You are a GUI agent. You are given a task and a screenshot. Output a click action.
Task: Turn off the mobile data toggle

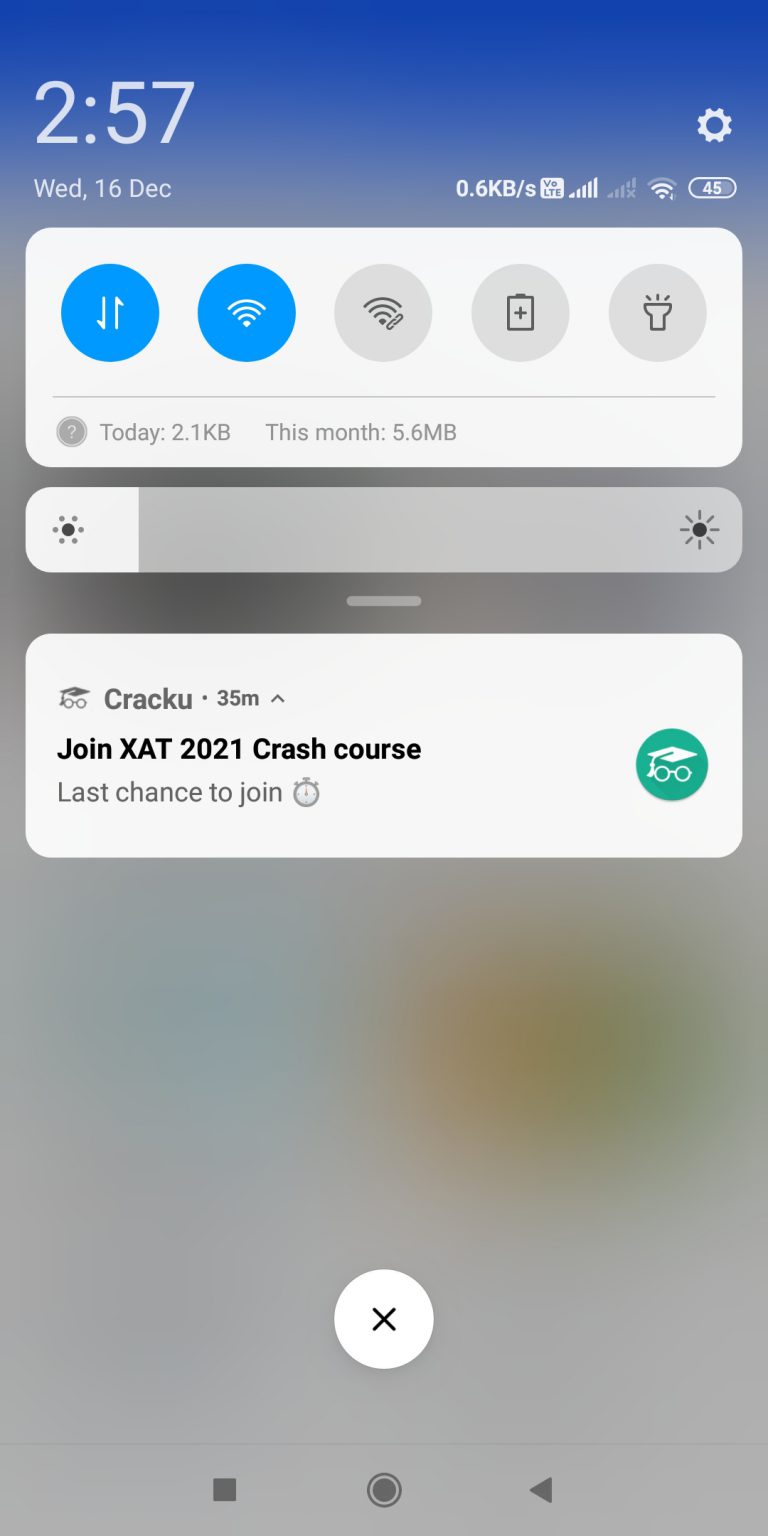click(110, 313)
